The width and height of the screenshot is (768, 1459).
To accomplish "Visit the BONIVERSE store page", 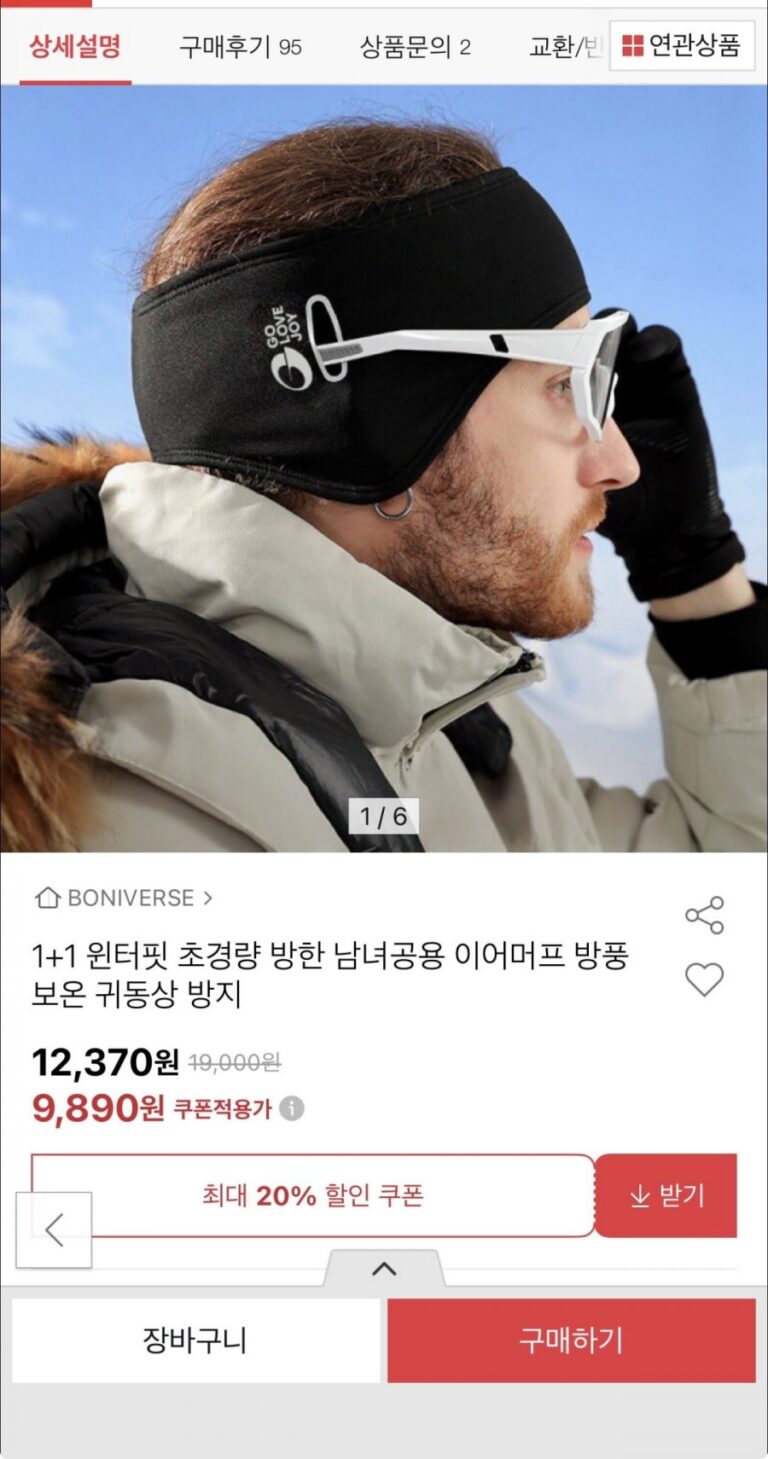I will click(124, 898).
